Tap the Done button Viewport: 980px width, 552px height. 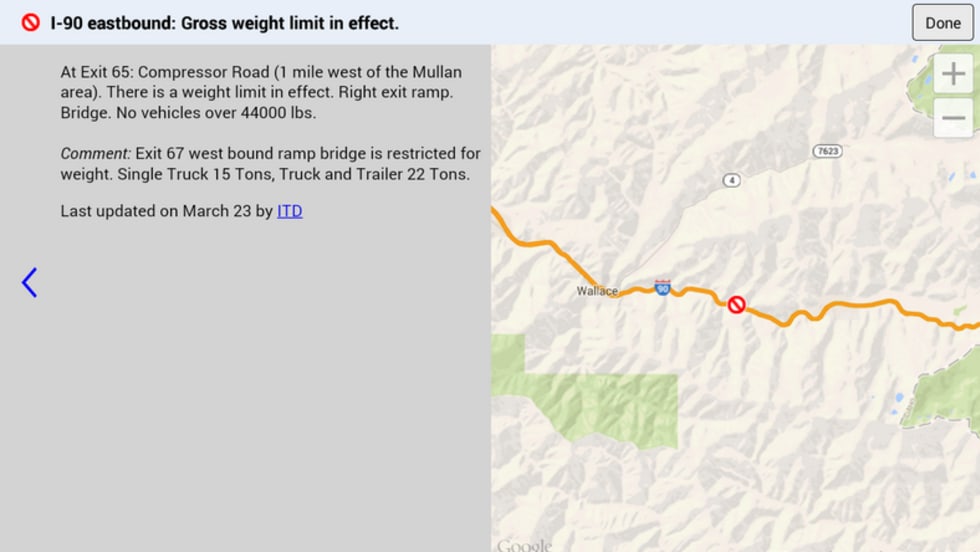point(942,22)
